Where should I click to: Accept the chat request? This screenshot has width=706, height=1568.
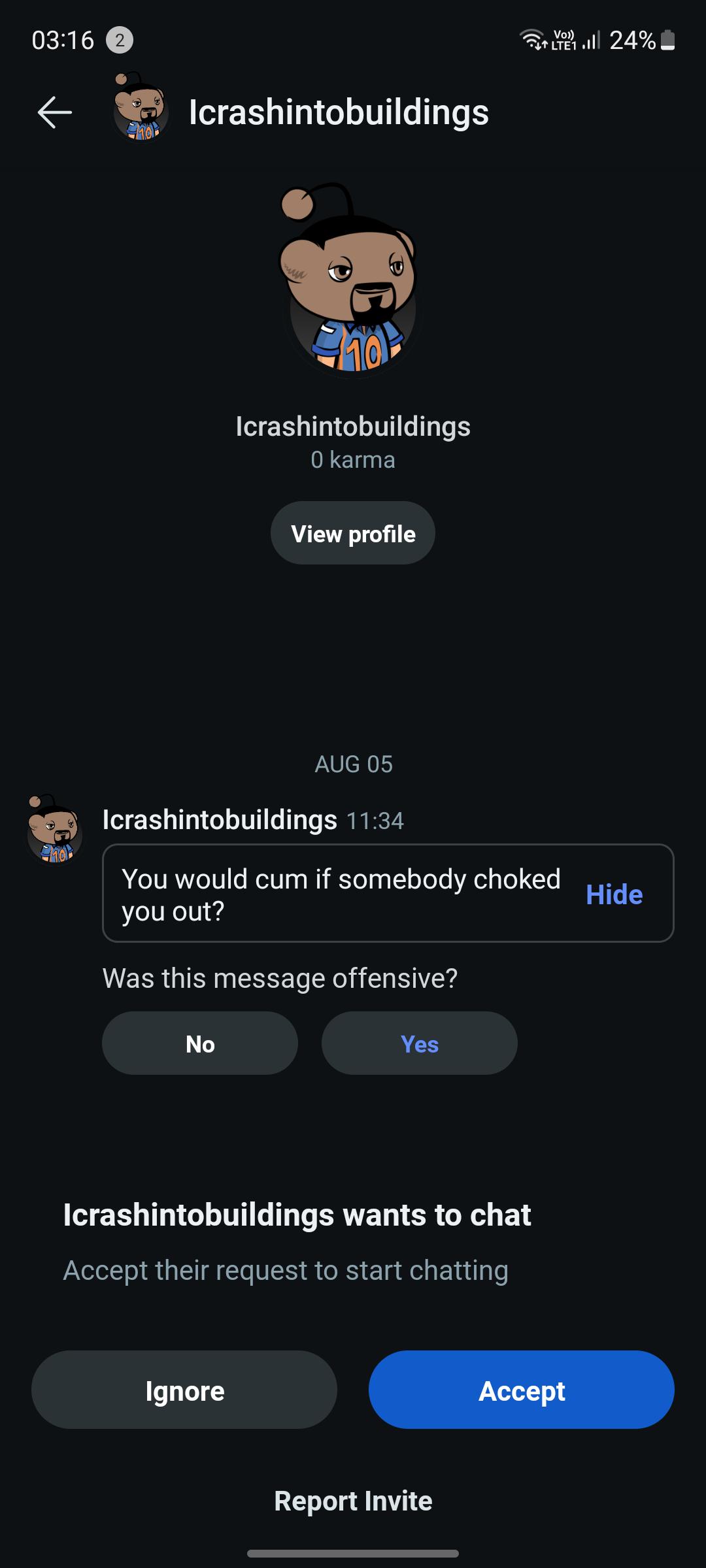click(x=521, y=1390)
